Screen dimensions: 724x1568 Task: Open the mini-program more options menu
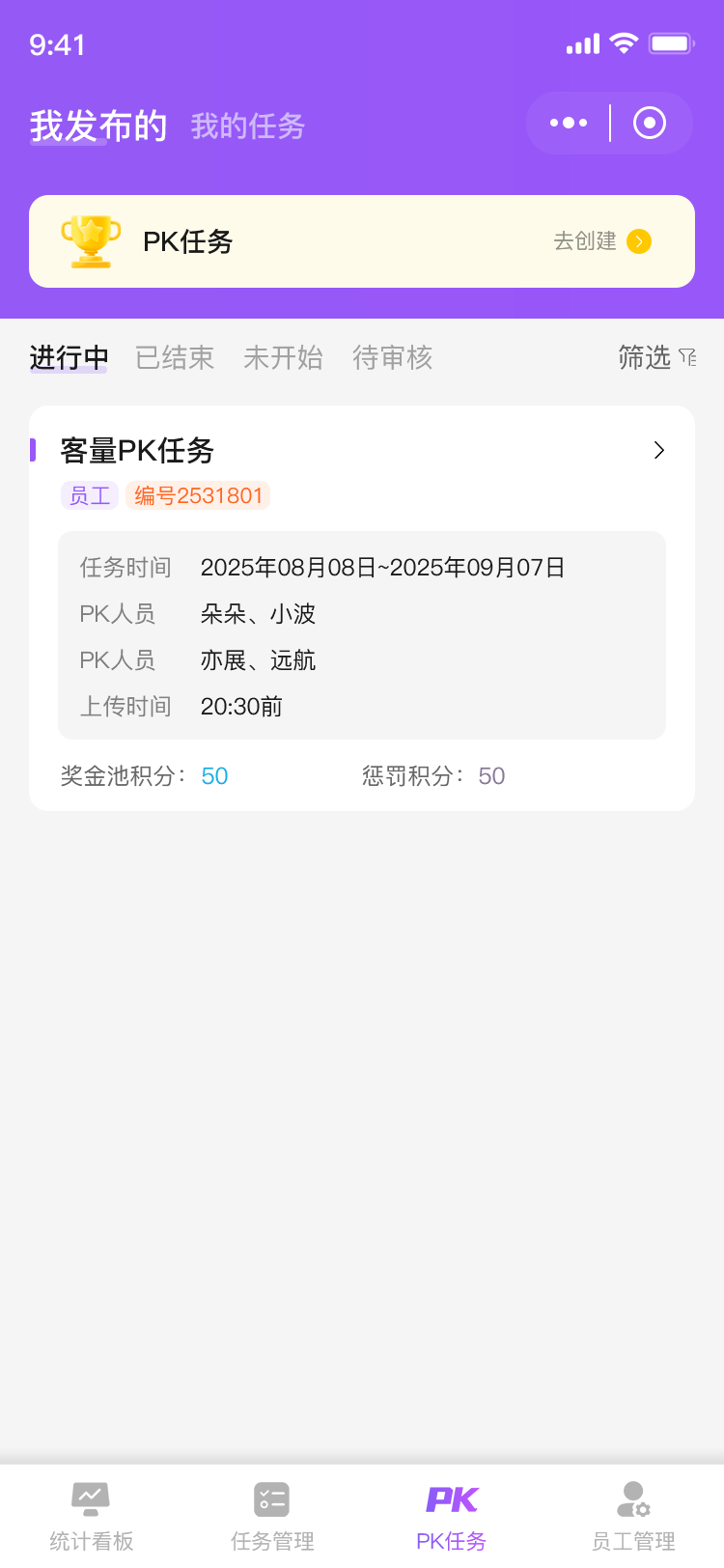point(568,123)
